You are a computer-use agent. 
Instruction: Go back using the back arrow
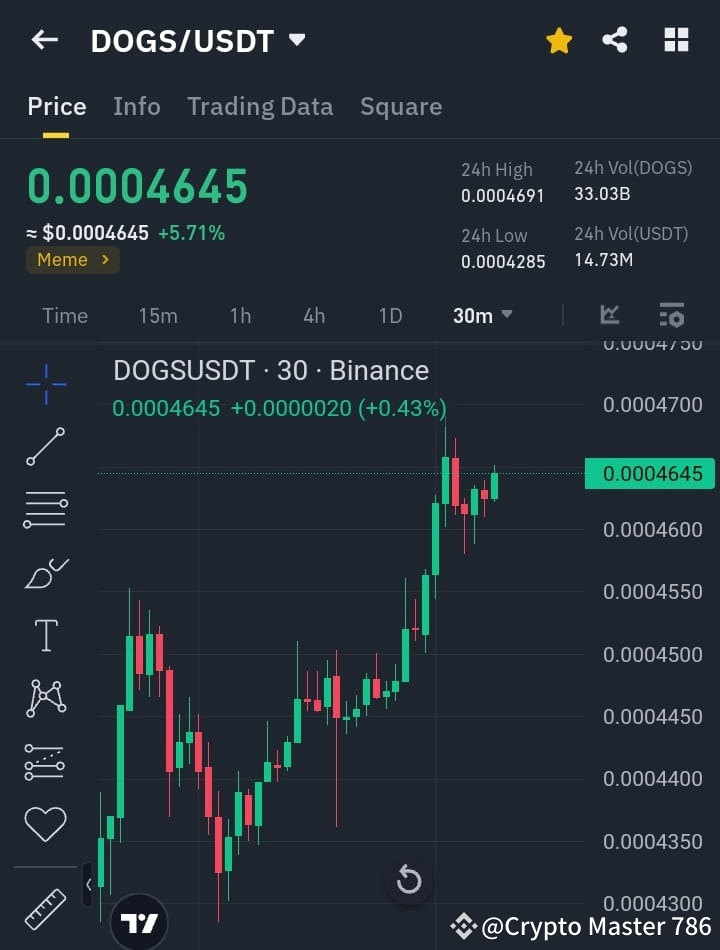(x=43, y=40)
